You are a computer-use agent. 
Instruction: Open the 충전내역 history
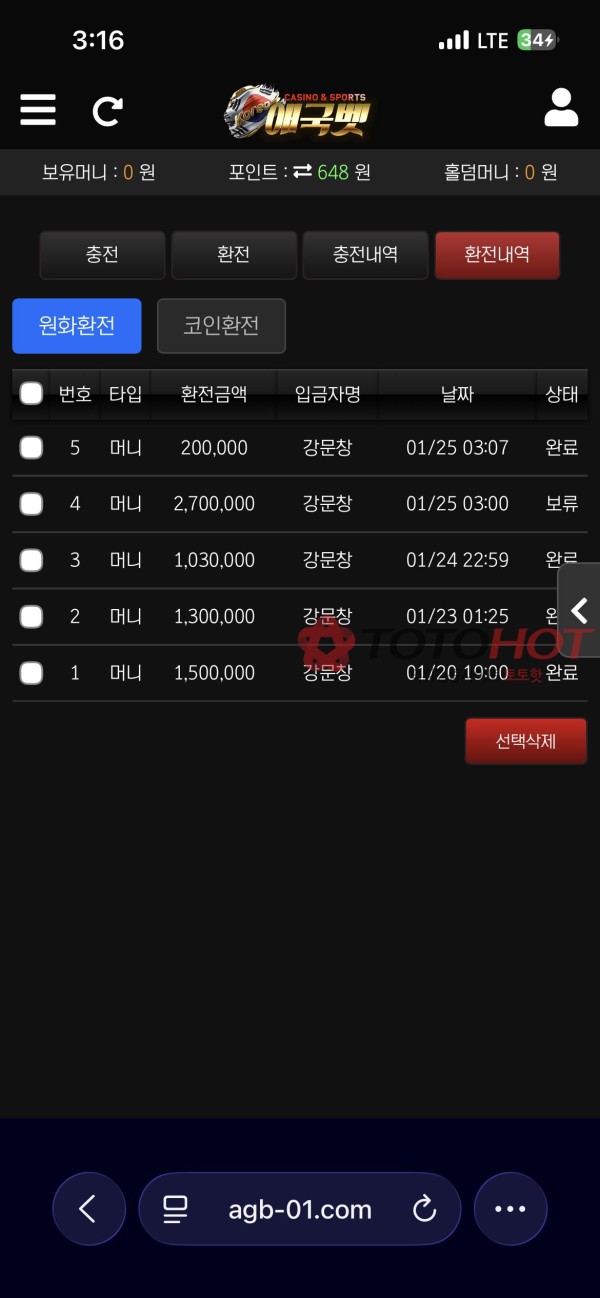(x=365, y=255)
